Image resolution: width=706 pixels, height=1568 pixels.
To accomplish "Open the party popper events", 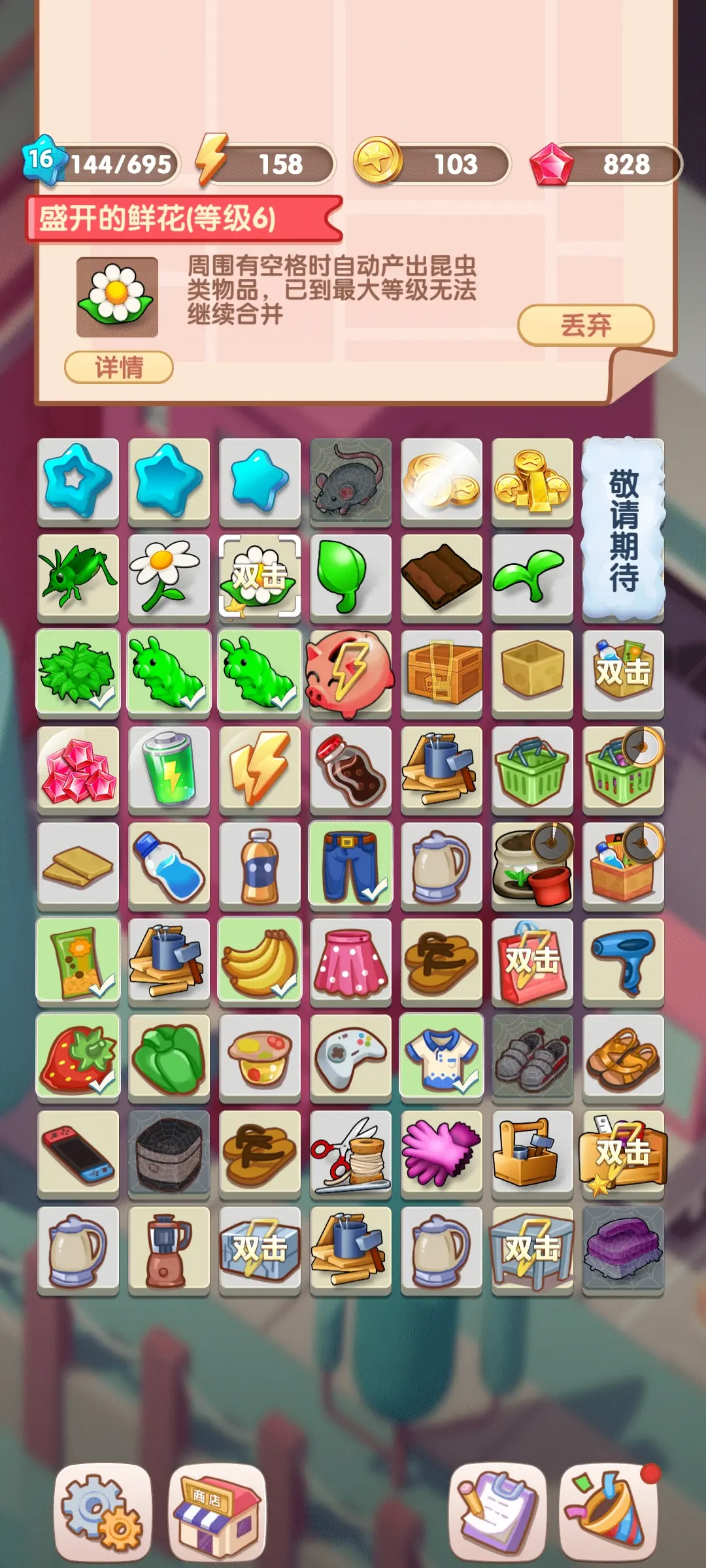I will (609, 1511).
